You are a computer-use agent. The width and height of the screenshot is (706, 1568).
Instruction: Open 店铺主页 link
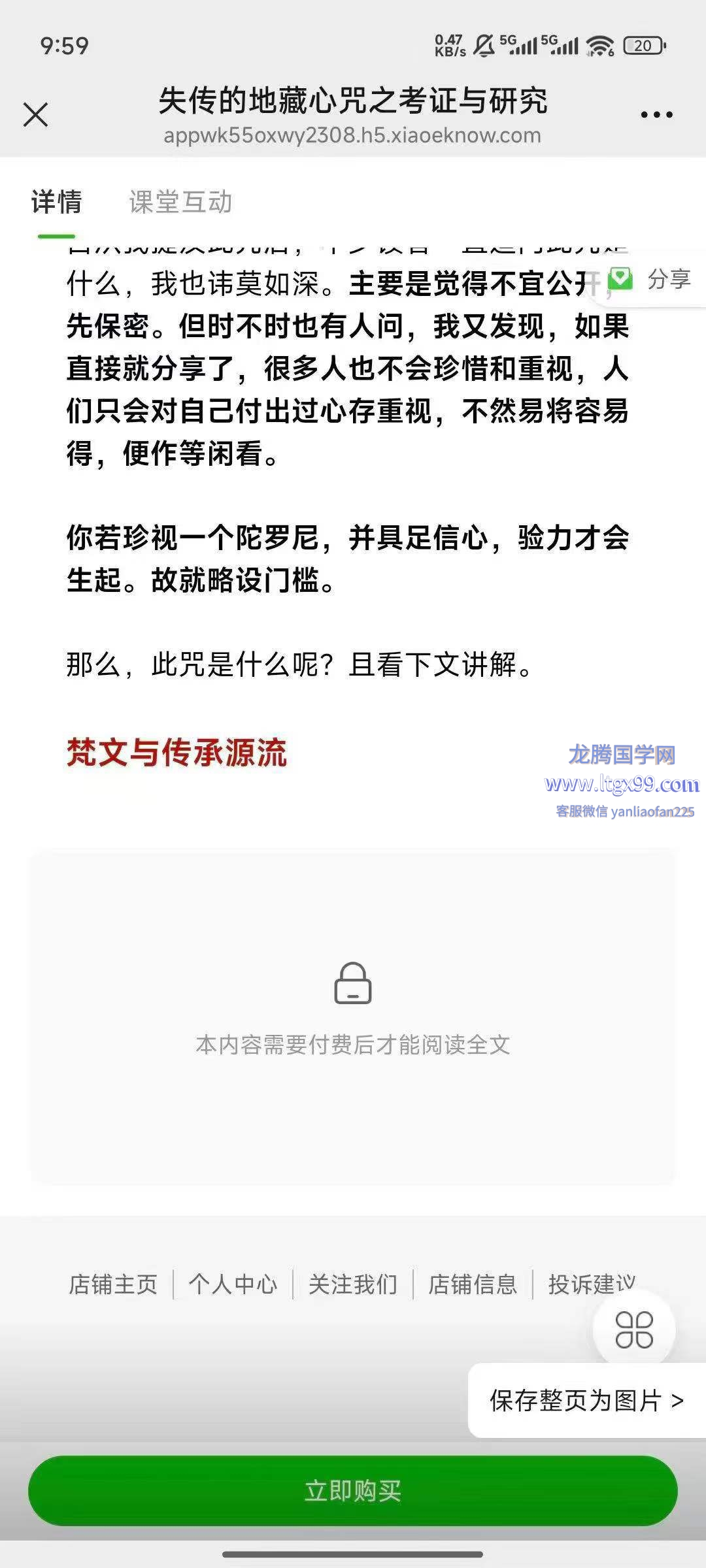point(113,1284)
